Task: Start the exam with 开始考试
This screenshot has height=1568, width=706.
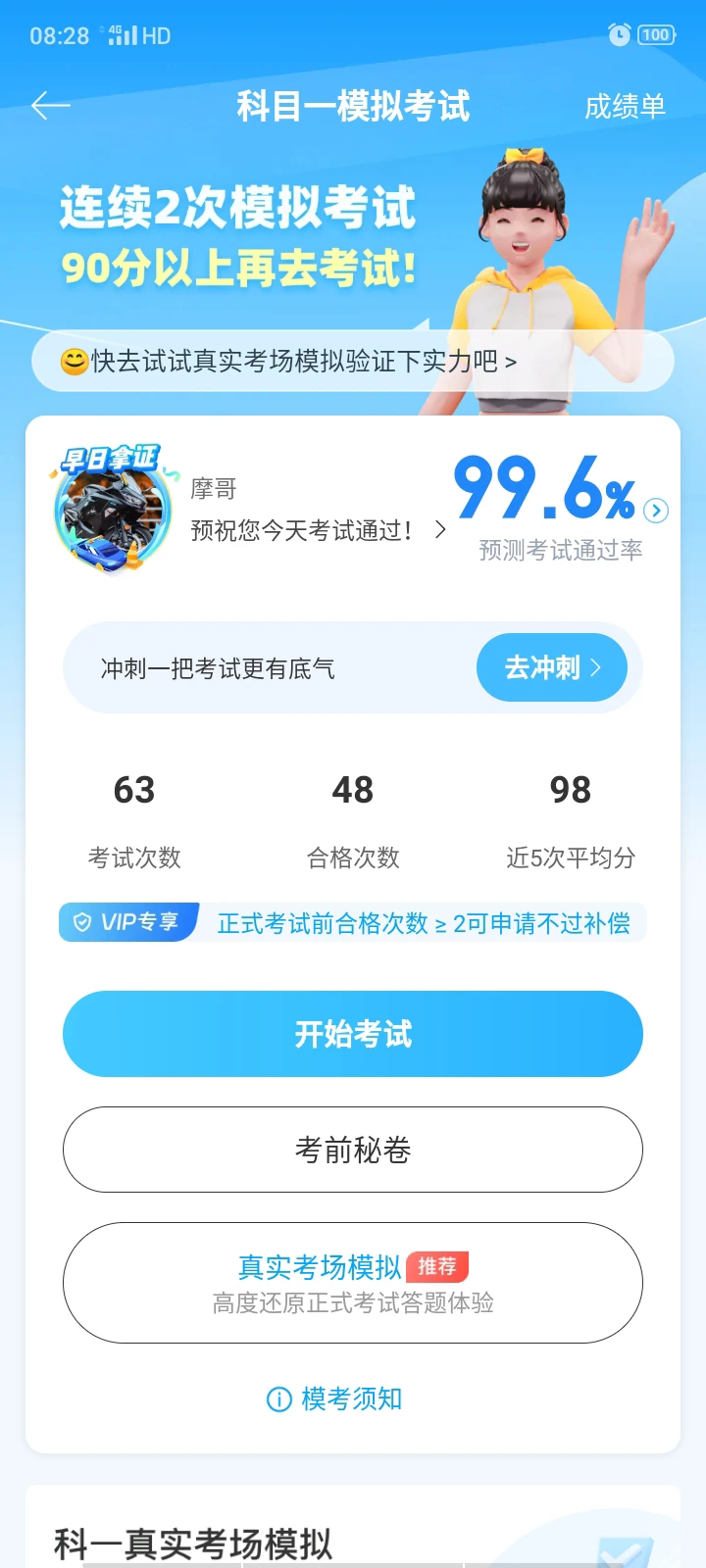Action: pyautogui.click(x=353, y=1034)
